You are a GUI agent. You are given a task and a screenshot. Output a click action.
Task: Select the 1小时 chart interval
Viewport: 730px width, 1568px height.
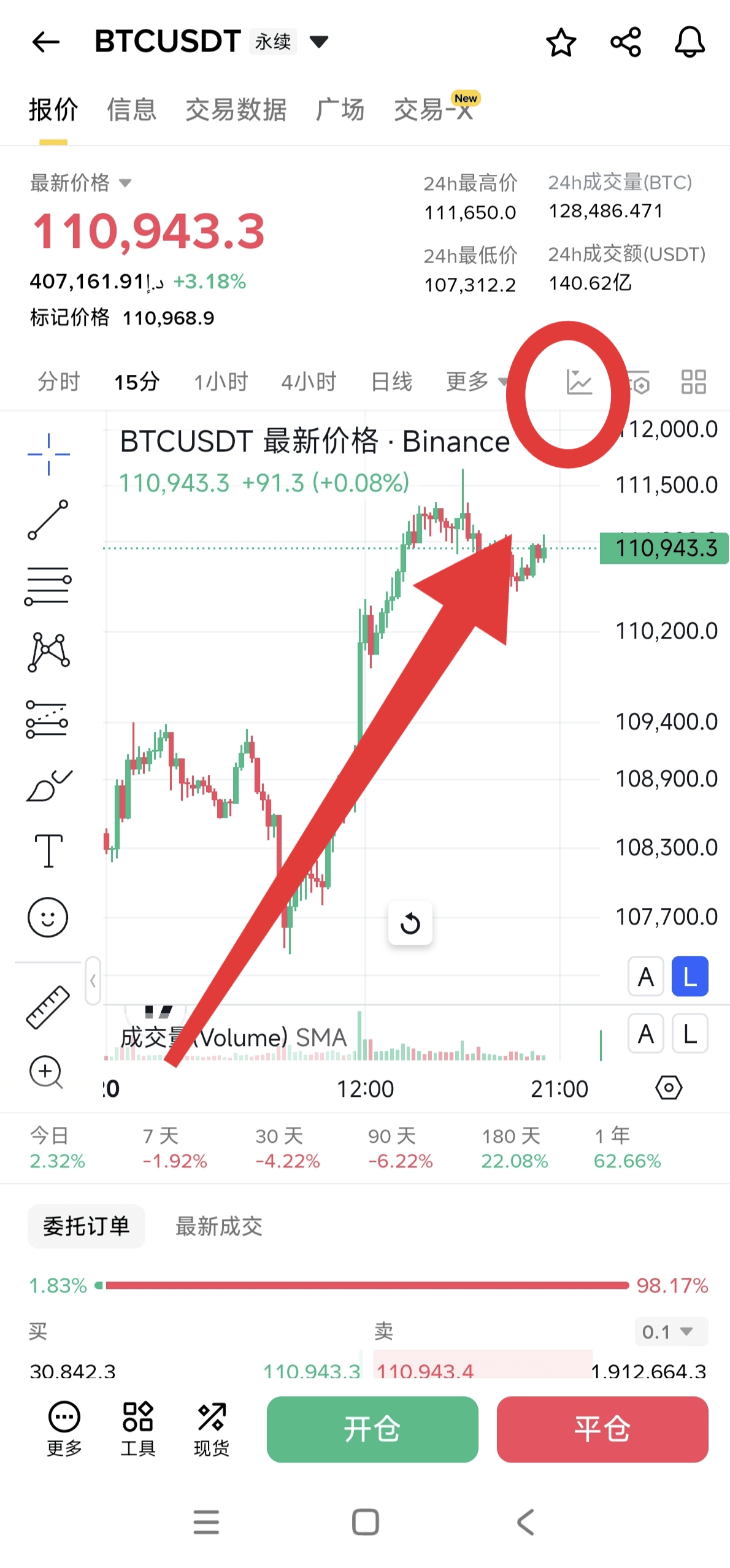coord(221,382)
